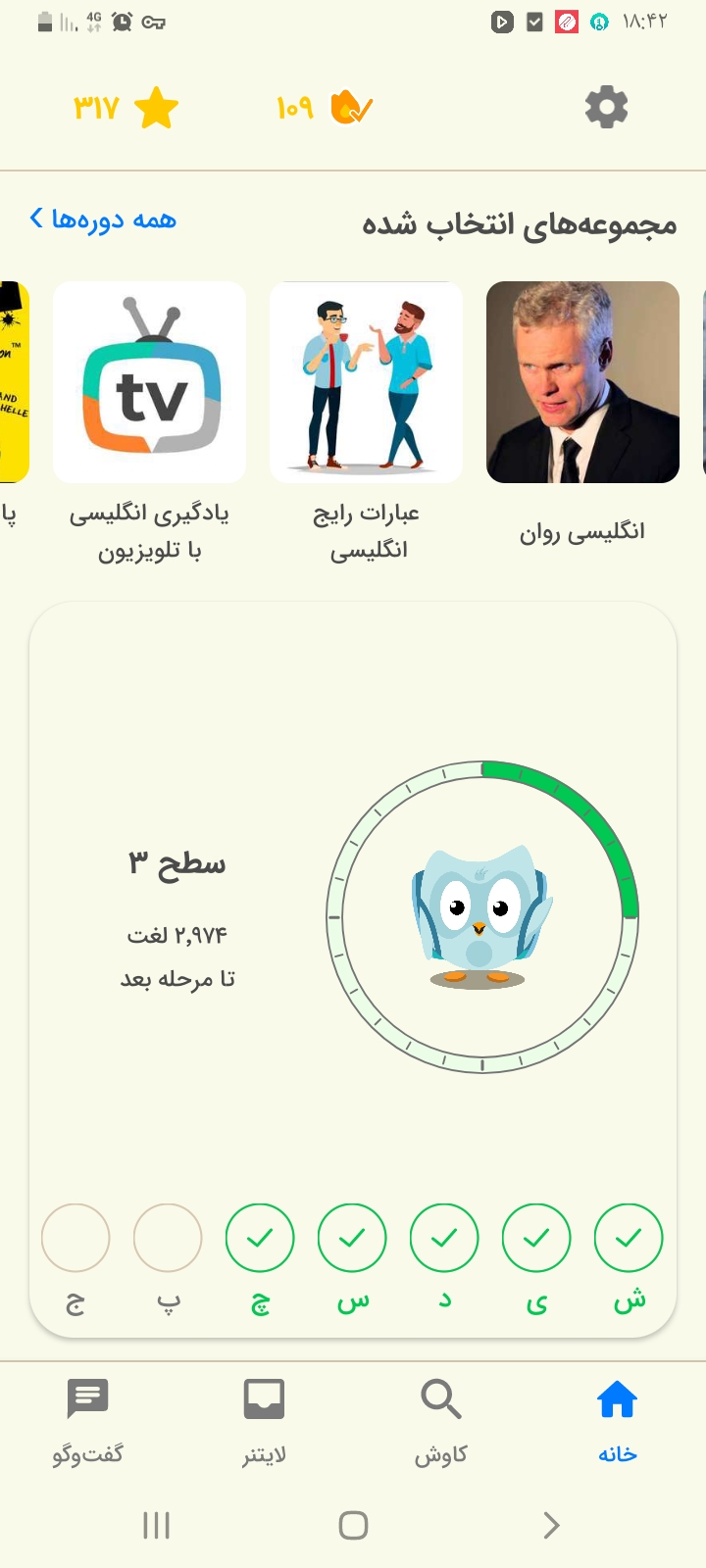706x1568 pixels.
Task: Switch to the 'کاوش' explore tab
Action: tap(441, 1422)
